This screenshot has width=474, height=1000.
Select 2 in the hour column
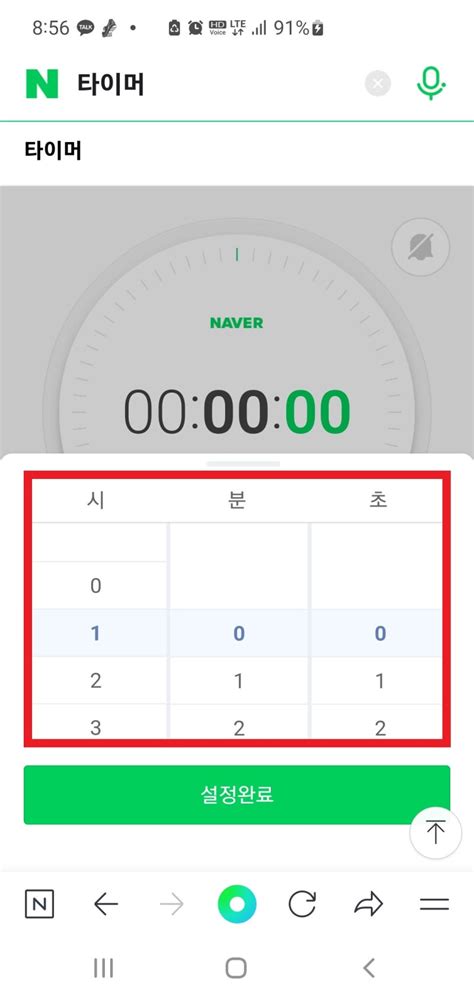[96, 680]
